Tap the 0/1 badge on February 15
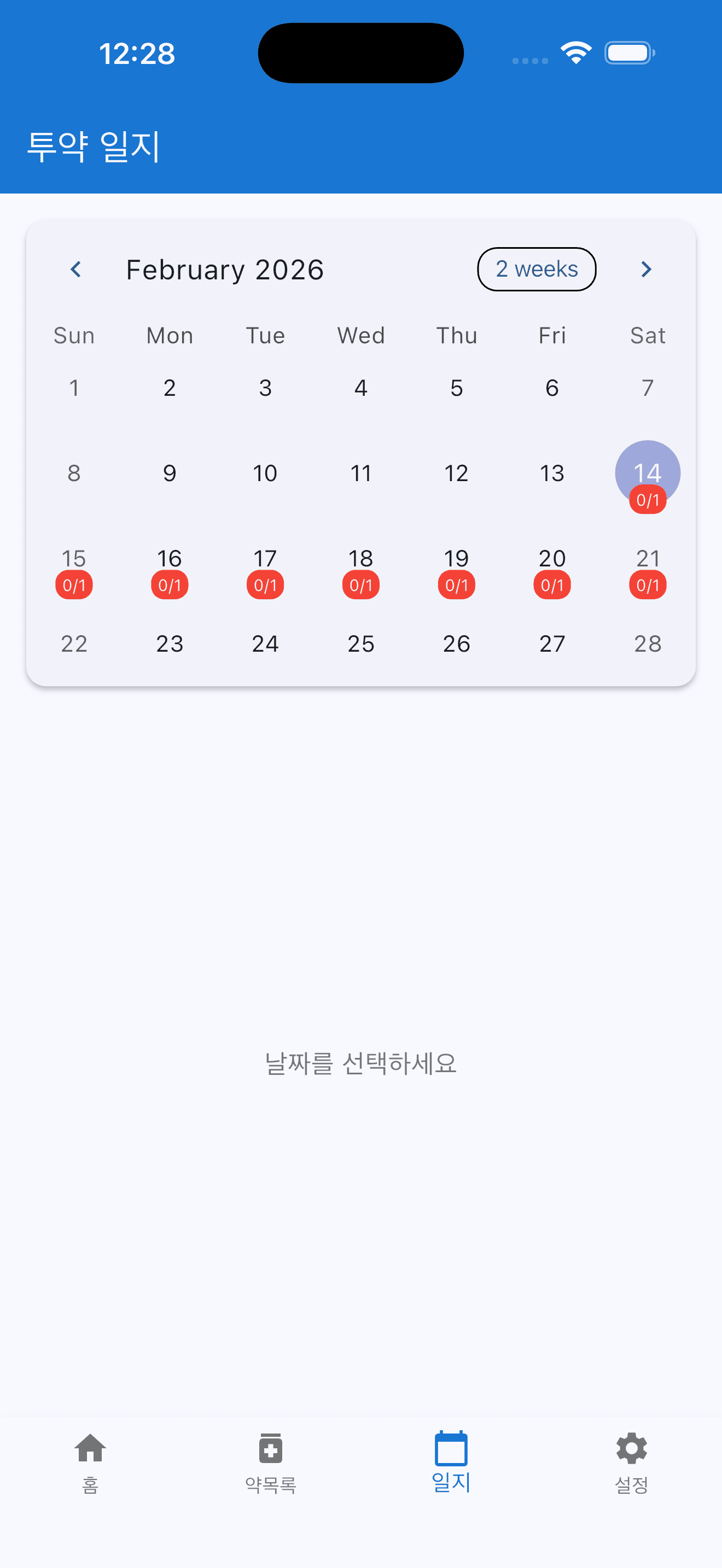 coord(74,585)
